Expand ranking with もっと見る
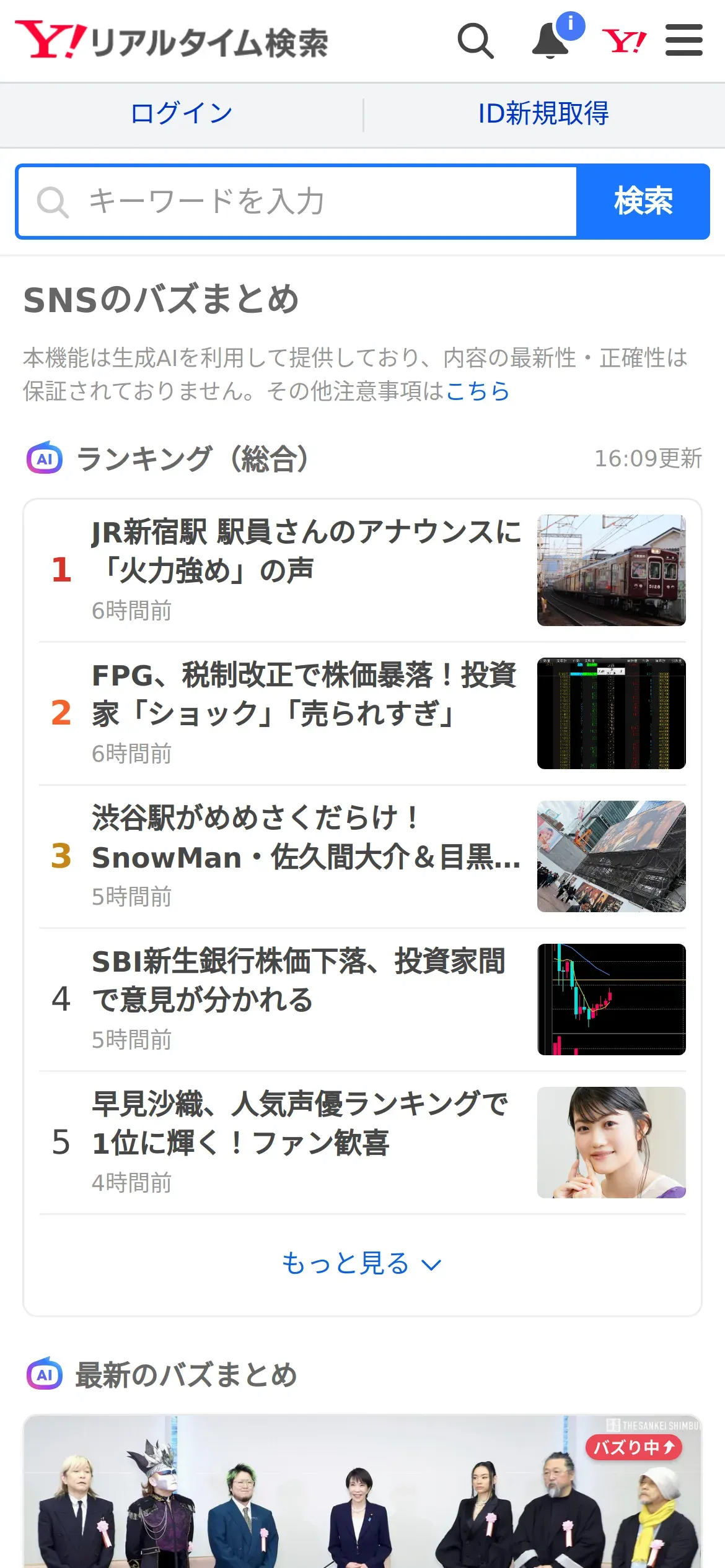The width and height of the screenshot is (725, 1568). pyautogui.click(x=362, y=1264)
